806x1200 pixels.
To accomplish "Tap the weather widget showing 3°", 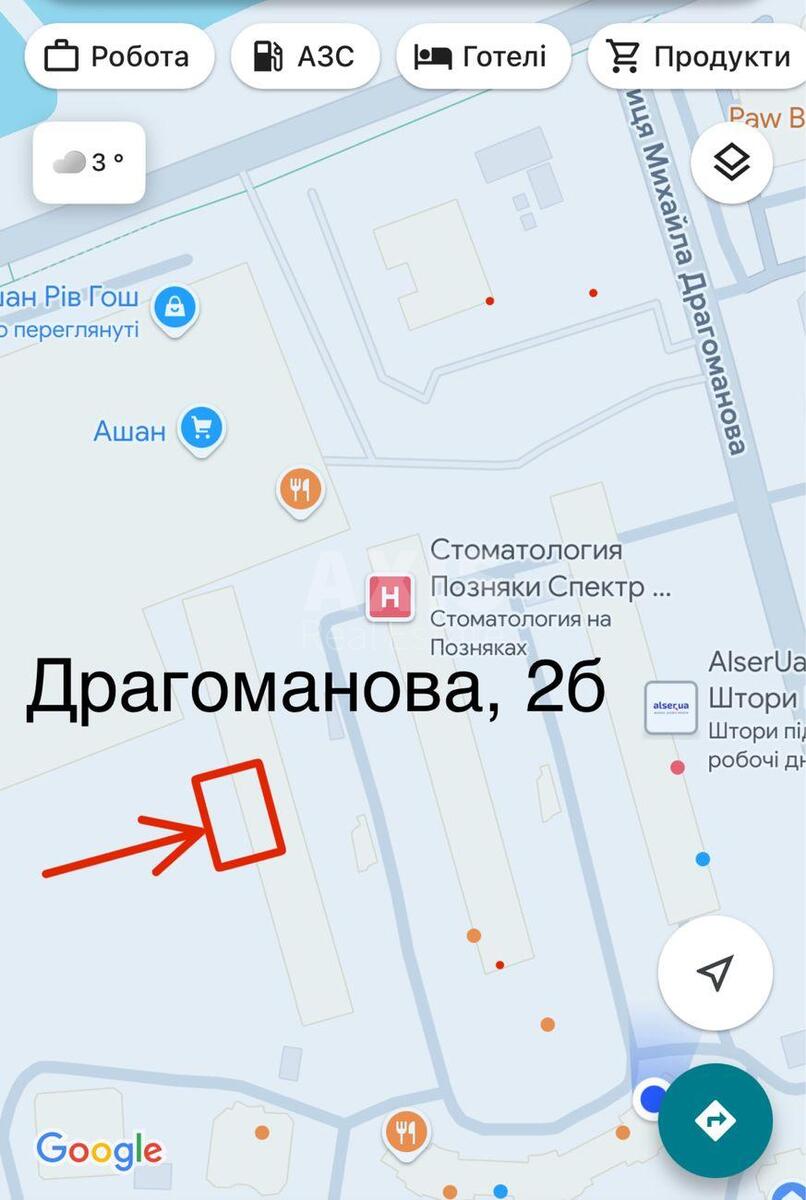I will point(89,162).
